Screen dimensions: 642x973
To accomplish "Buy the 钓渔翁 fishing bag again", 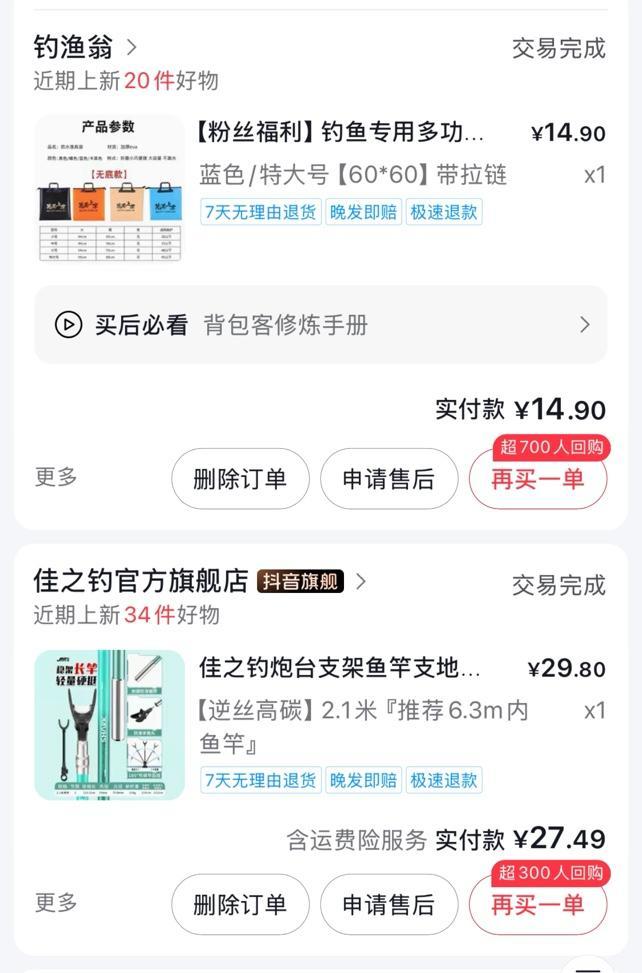I will point(537,479).
